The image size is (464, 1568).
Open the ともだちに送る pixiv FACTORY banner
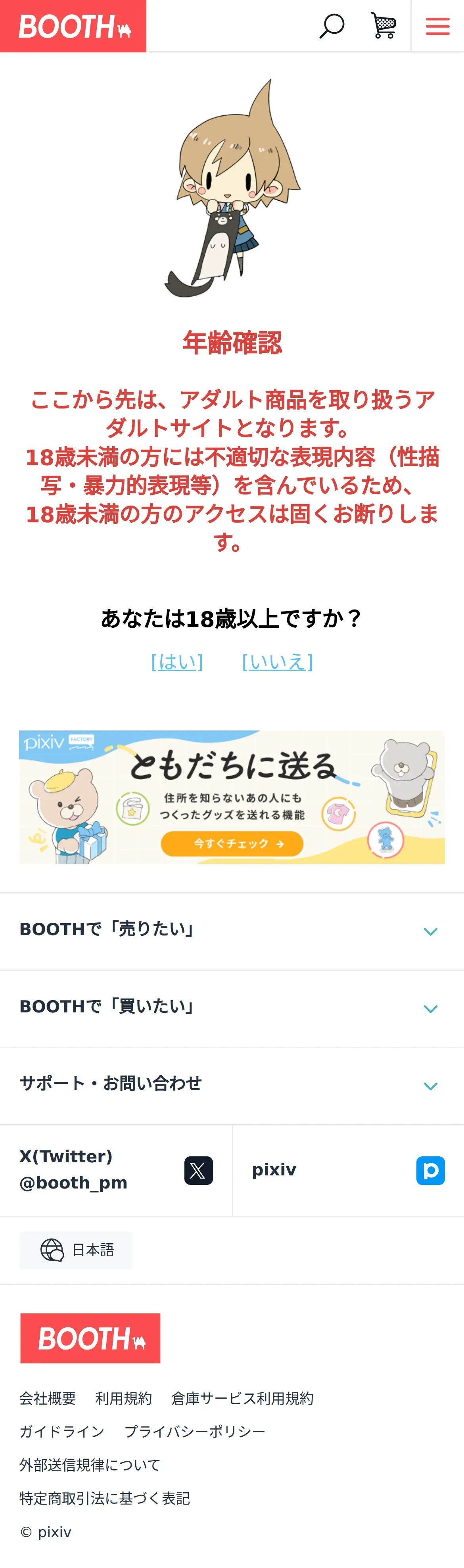tap(232, 797)
